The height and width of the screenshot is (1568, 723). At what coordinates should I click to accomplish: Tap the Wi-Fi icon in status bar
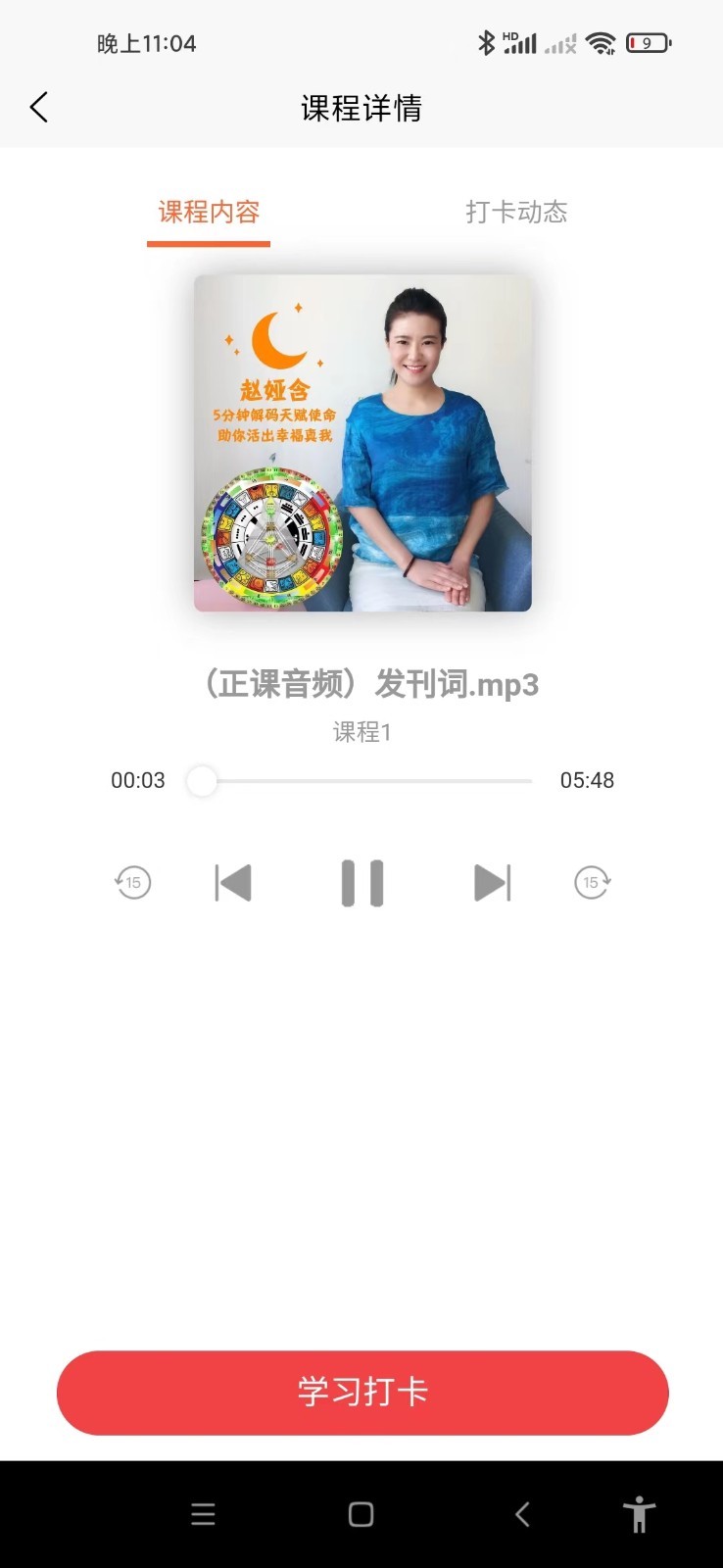click(x=601, y=43)
